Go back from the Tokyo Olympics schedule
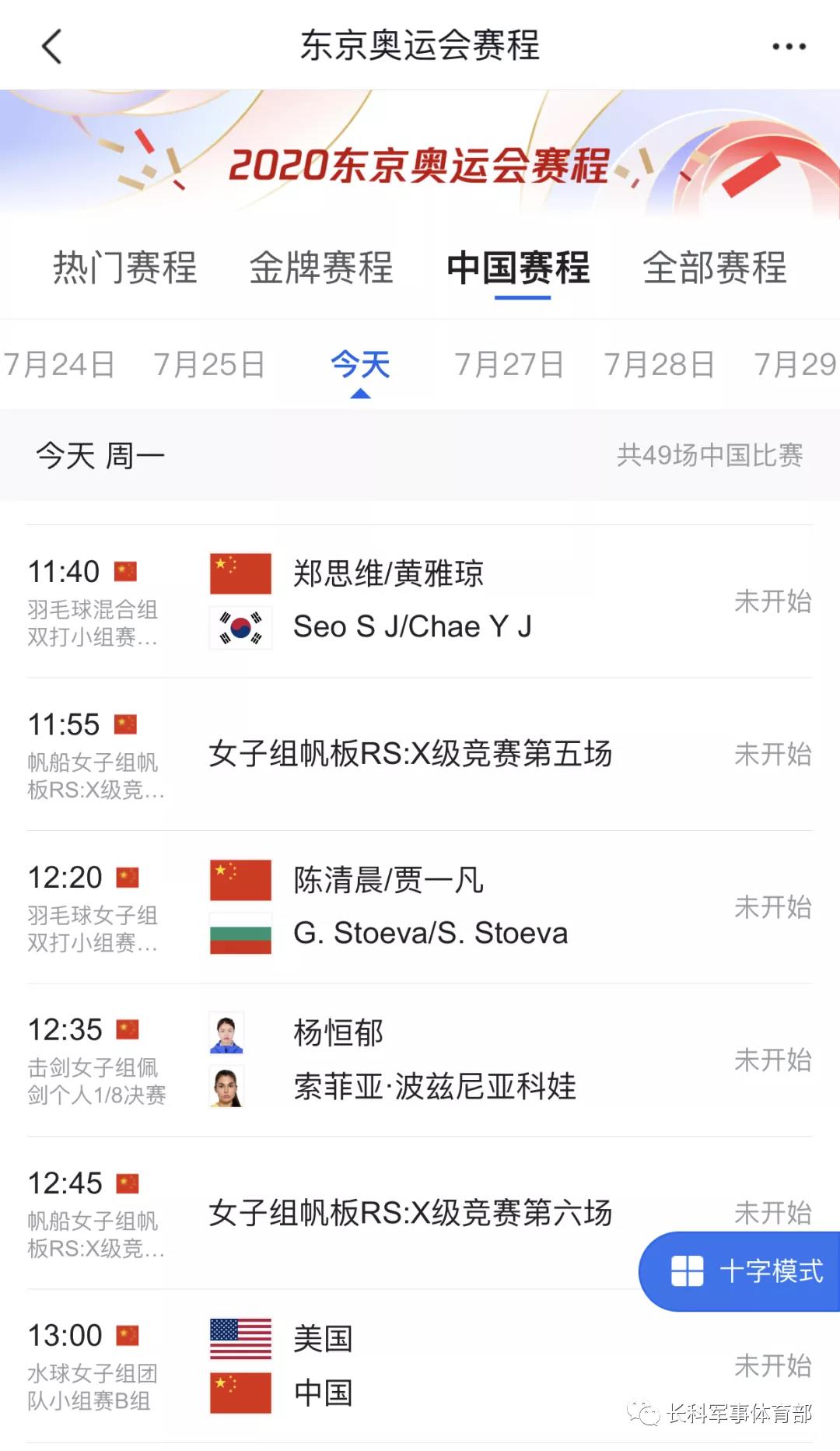840x1451 pixels. [x=51, y=46]
